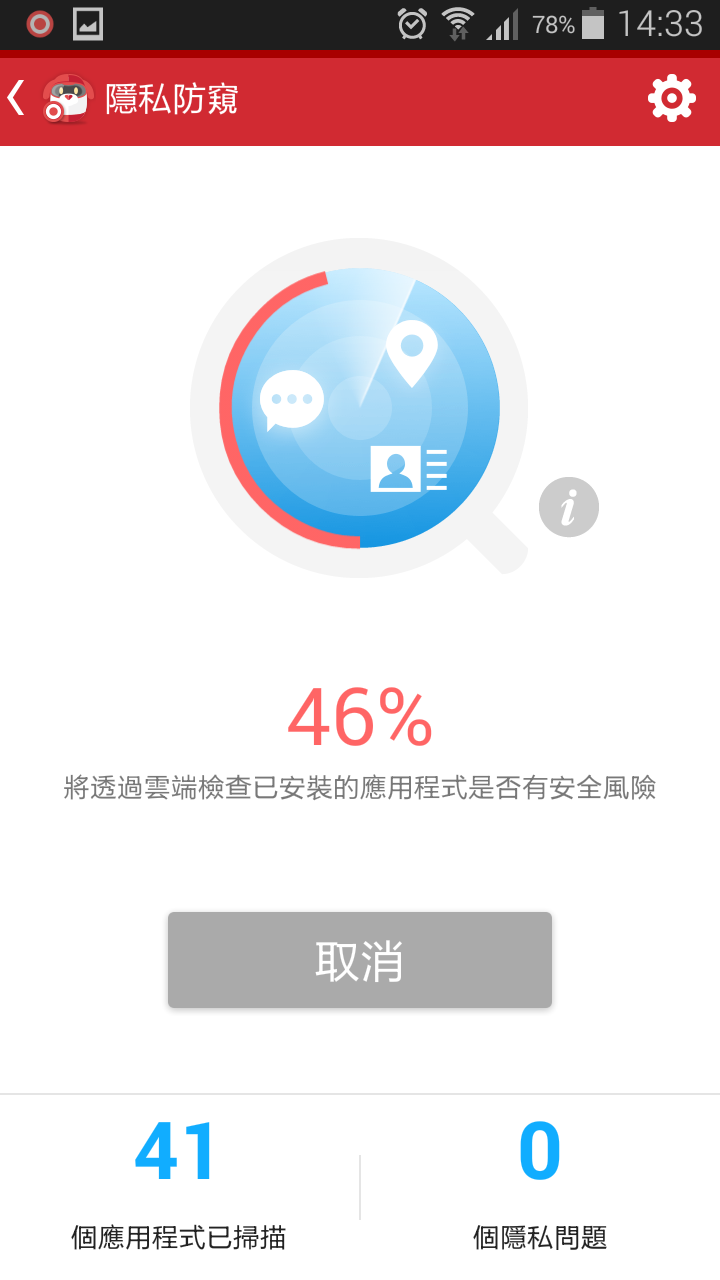Viewport: 720px width, 1280px height.
Task: Open the settings gear
Action: [x=671, y=98]
